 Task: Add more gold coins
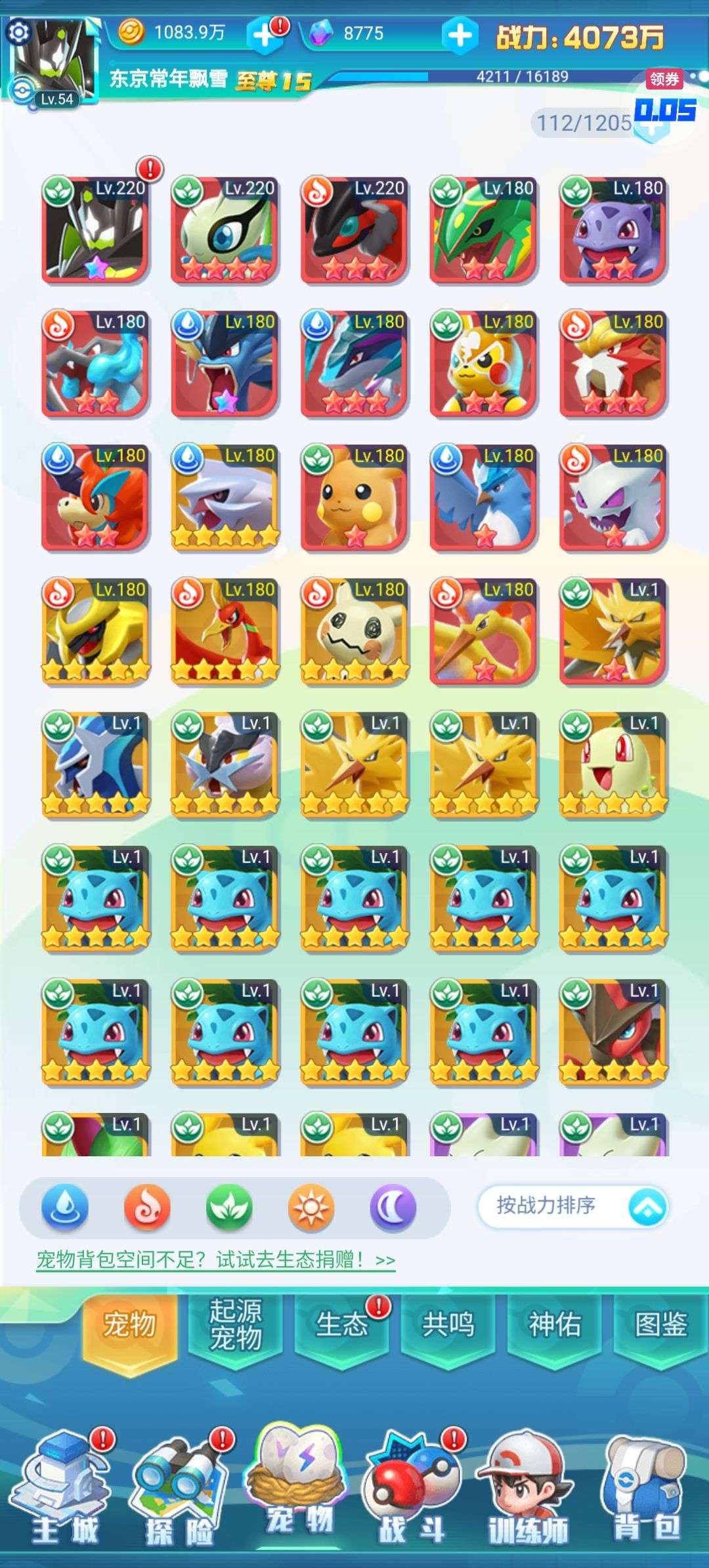point(264,35)
